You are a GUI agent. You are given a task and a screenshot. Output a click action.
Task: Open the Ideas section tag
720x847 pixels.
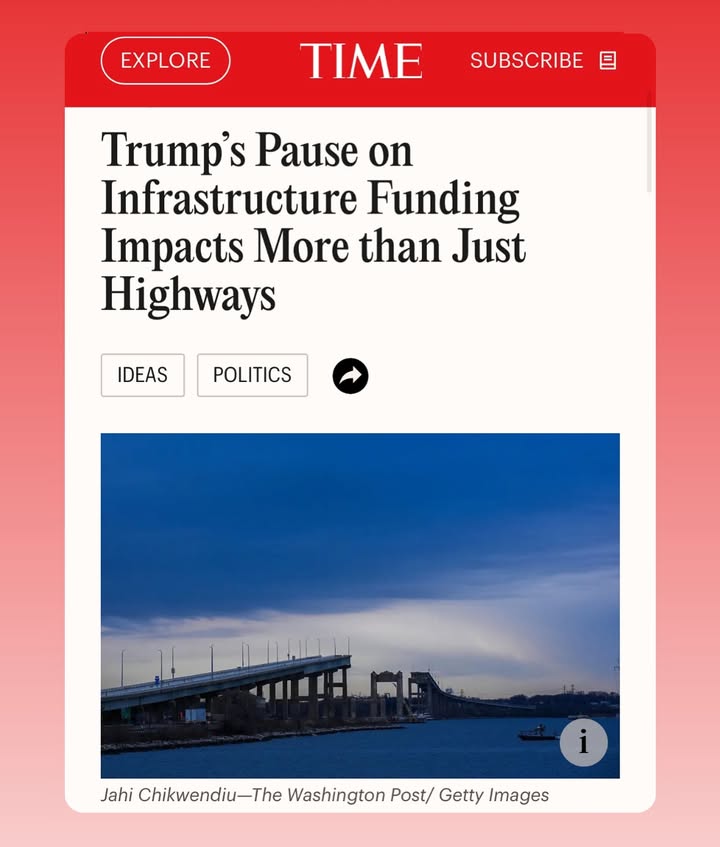[x=143, y=375]
